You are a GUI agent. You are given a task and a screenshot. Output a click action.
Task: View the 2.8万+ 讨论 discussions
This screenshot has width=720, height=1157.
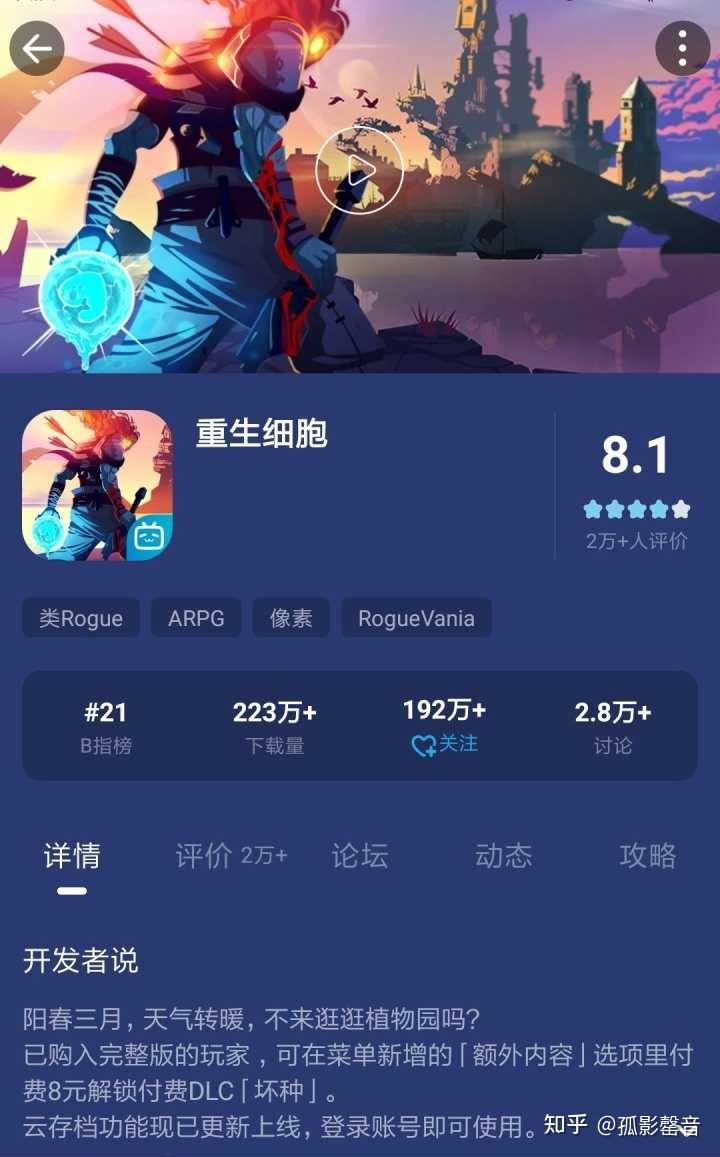612,726
